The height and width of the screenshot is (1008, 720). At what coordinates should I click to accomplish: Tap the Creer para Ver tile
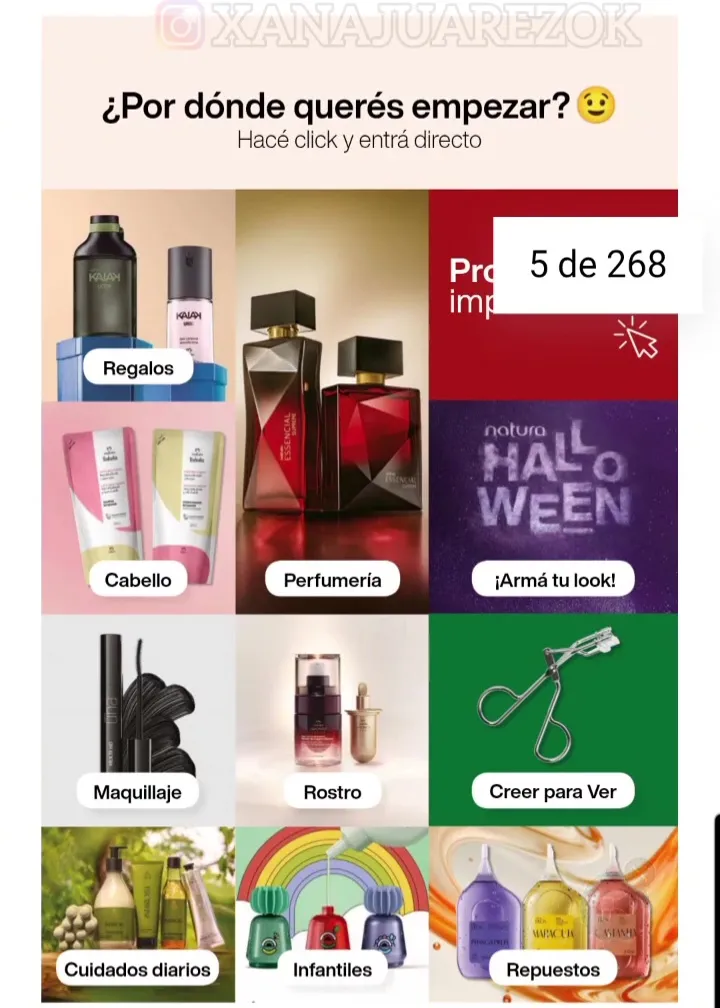(x=553, y=792)
